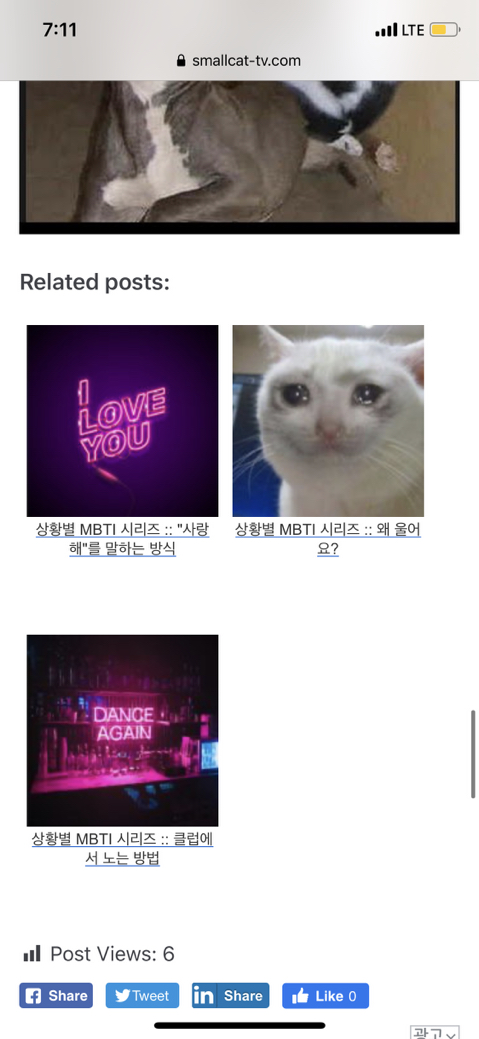This screenshot has height=1039, width=479.
Task: Share this post on Facebook
Action: coord(56,995)
